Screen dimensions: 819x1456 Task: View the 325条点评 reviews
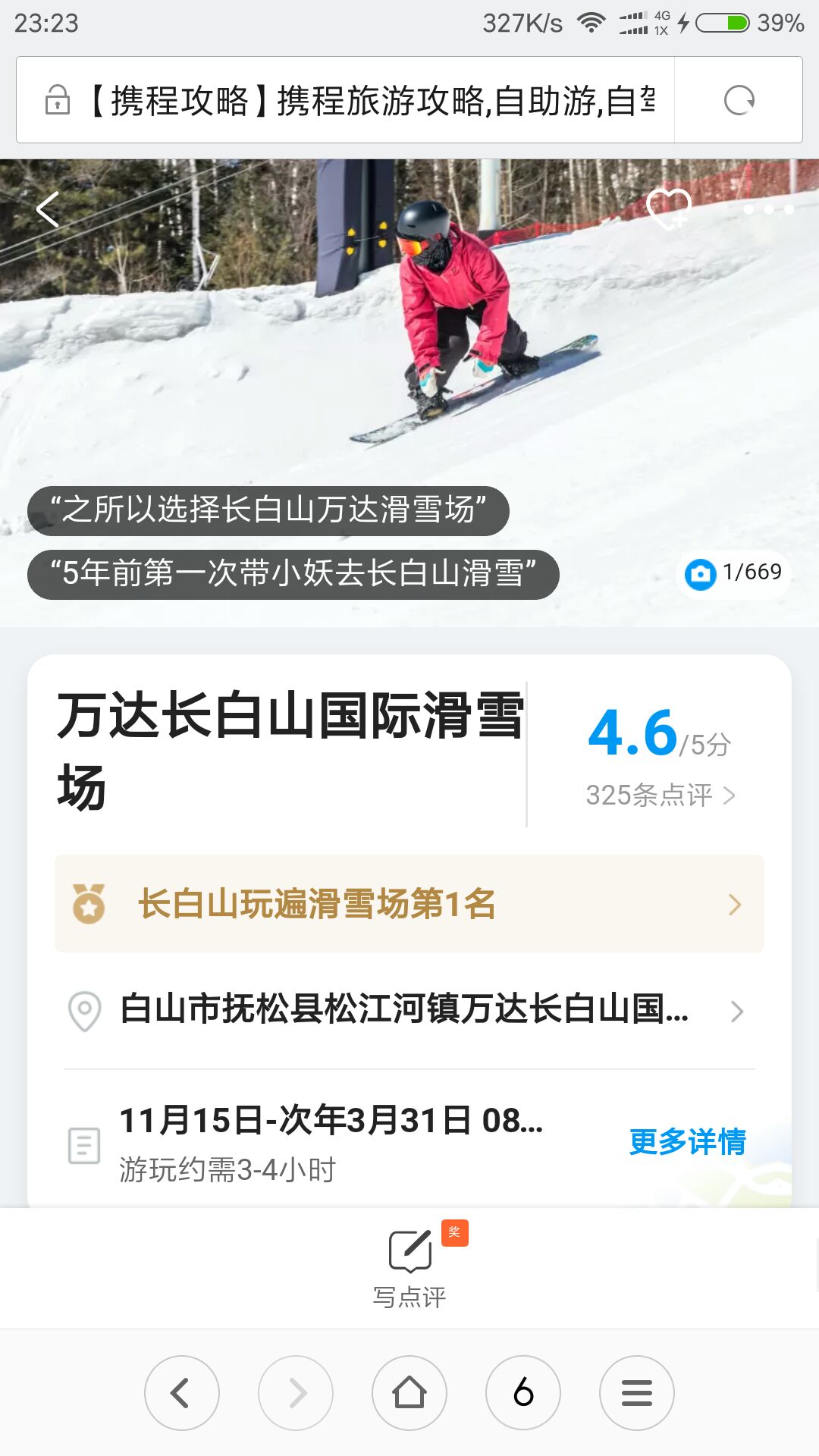point(660,795)
